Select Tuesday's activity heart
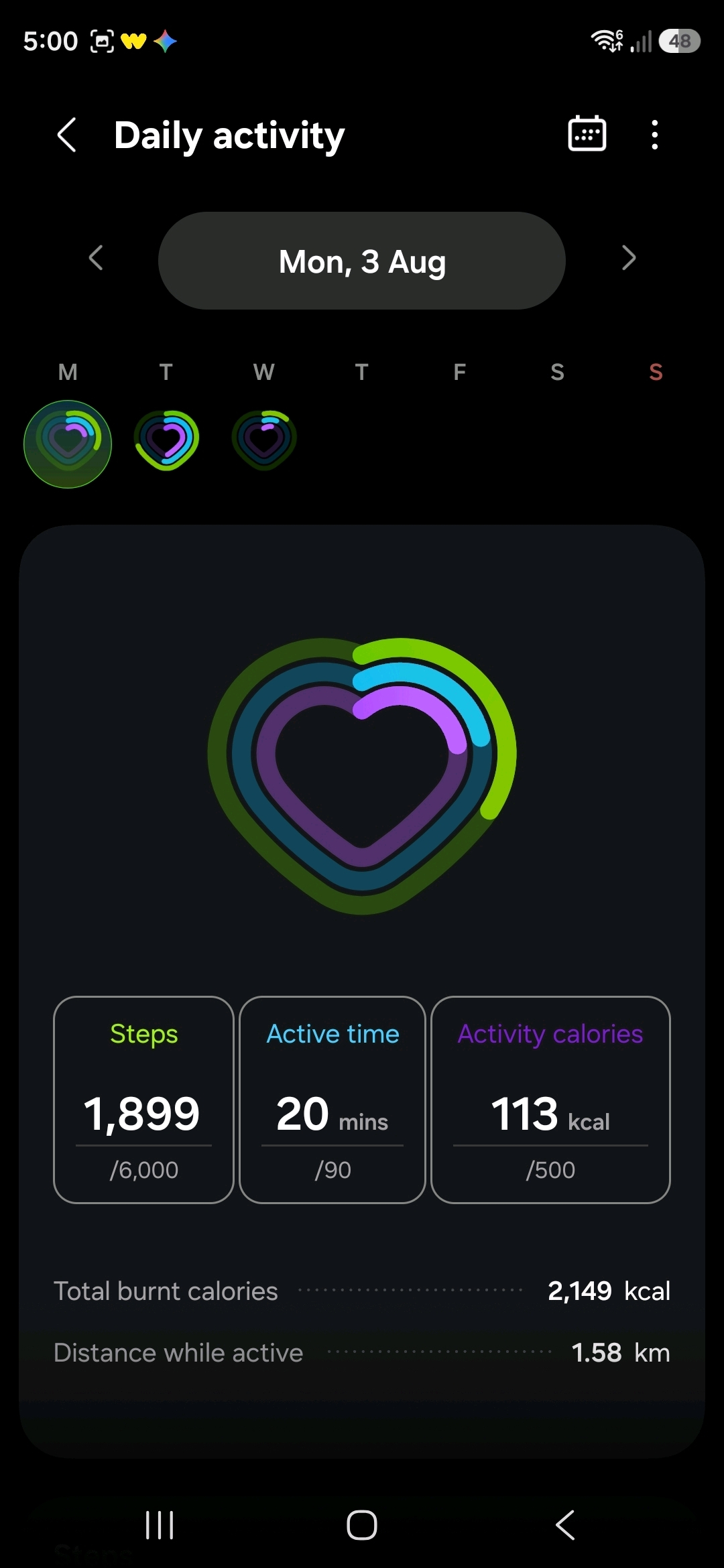The image size is (724, 1568). (x=166, y=440)
